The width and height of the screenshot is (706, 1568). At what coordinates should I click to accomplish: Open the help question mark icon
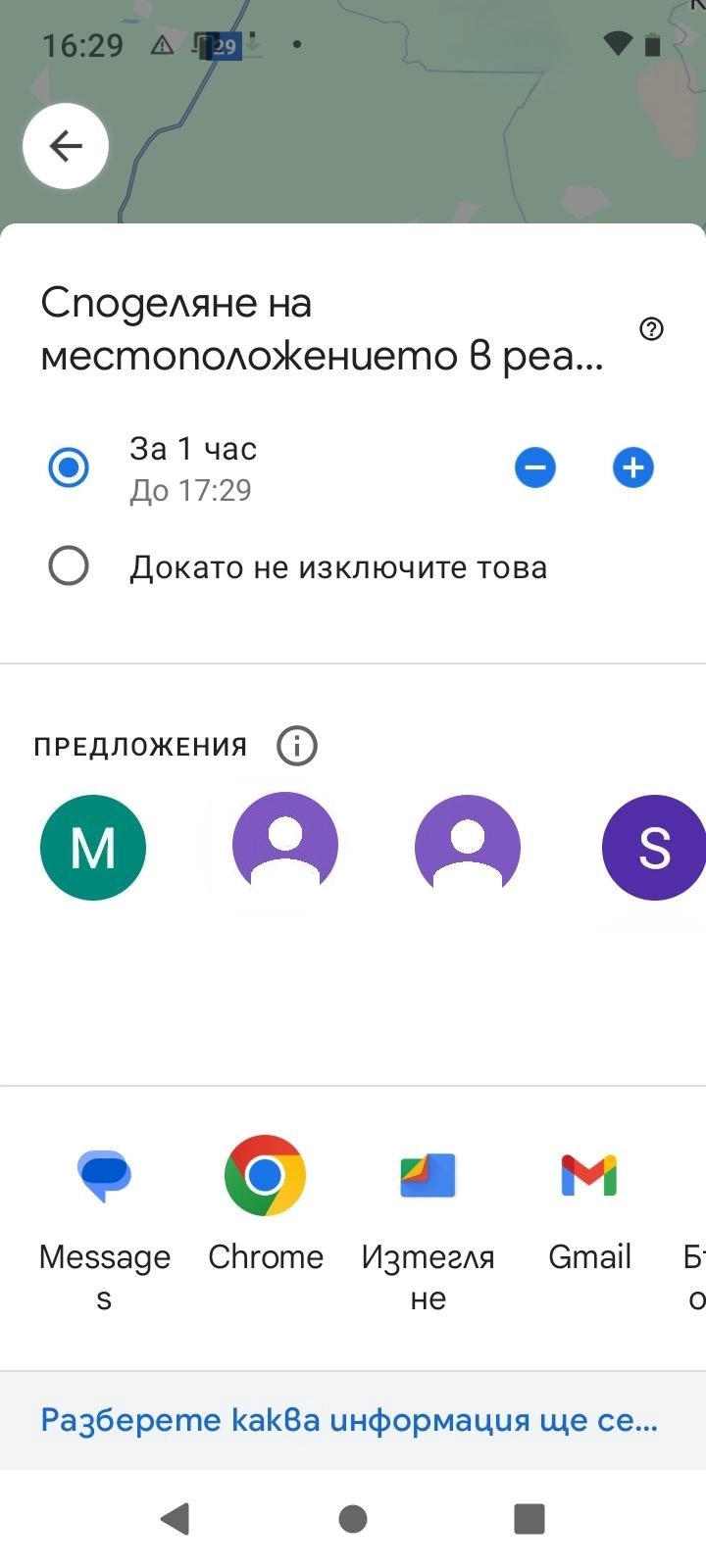[x=651, y=329]
